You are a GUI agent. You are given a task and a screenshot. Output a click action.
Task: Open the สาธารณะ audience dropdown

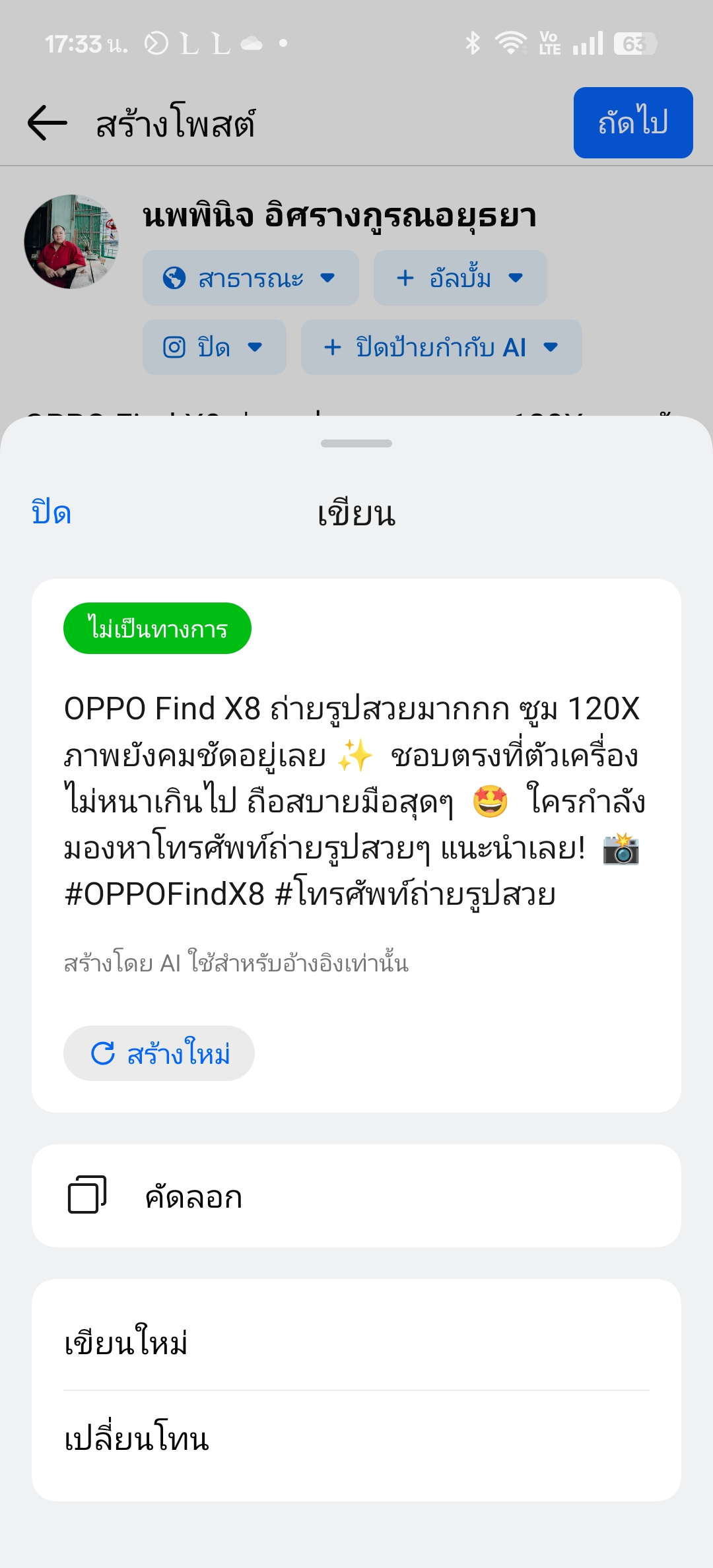tap(250, 278)
